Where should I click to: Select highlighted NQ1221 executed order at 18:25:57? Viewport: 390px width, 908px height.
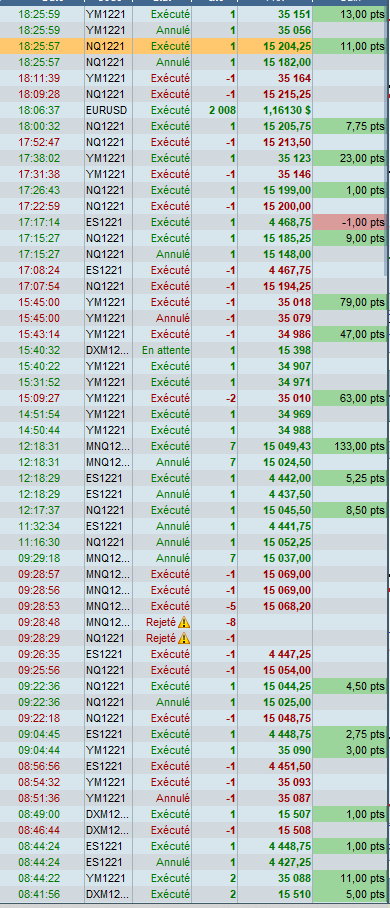click(194, 46)
